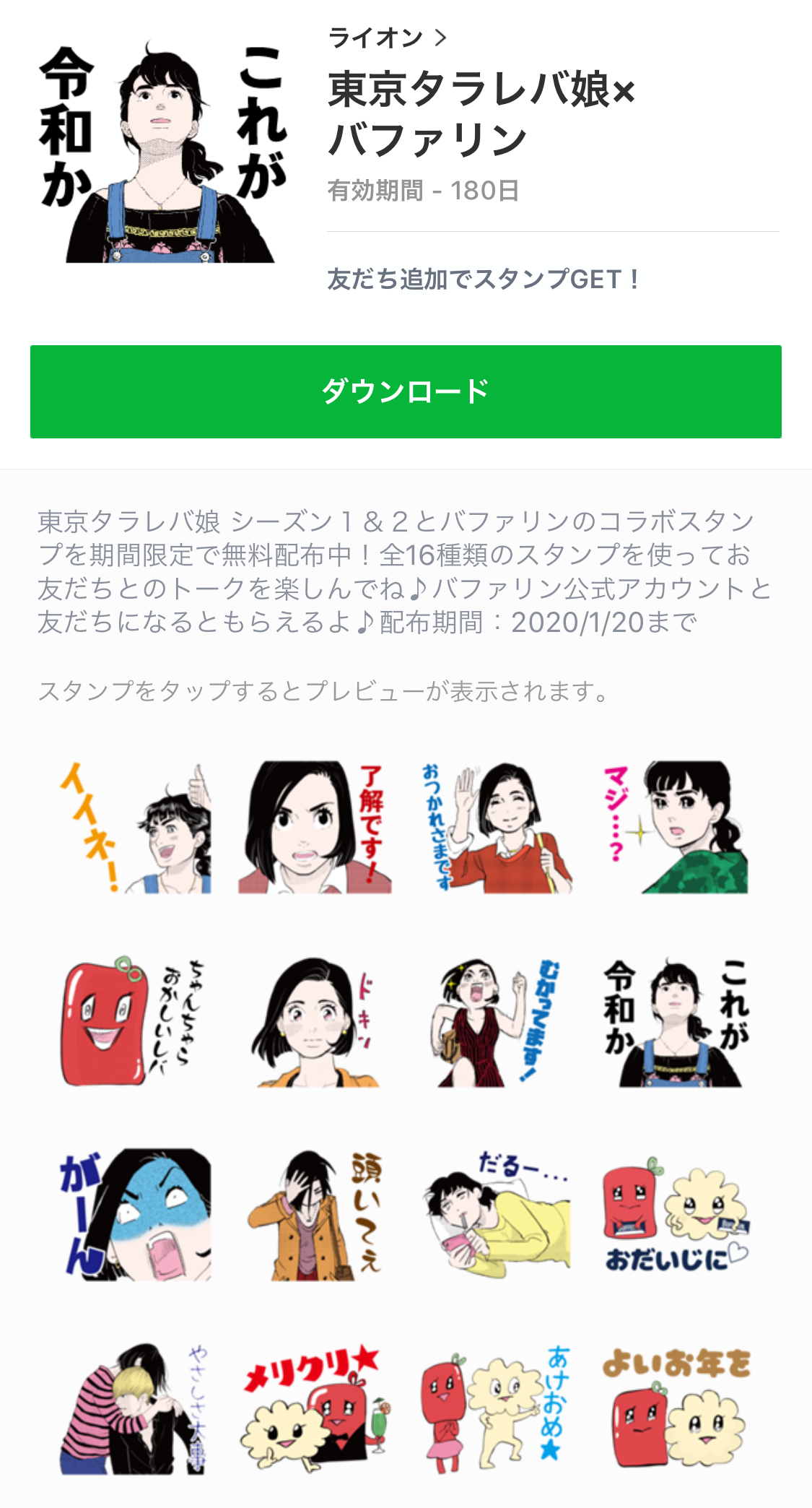Image resolution: width=812 pixels, height=1508 pixels.
Task: Open the おだいじに mascot sticker
Action: (676, 1215)
